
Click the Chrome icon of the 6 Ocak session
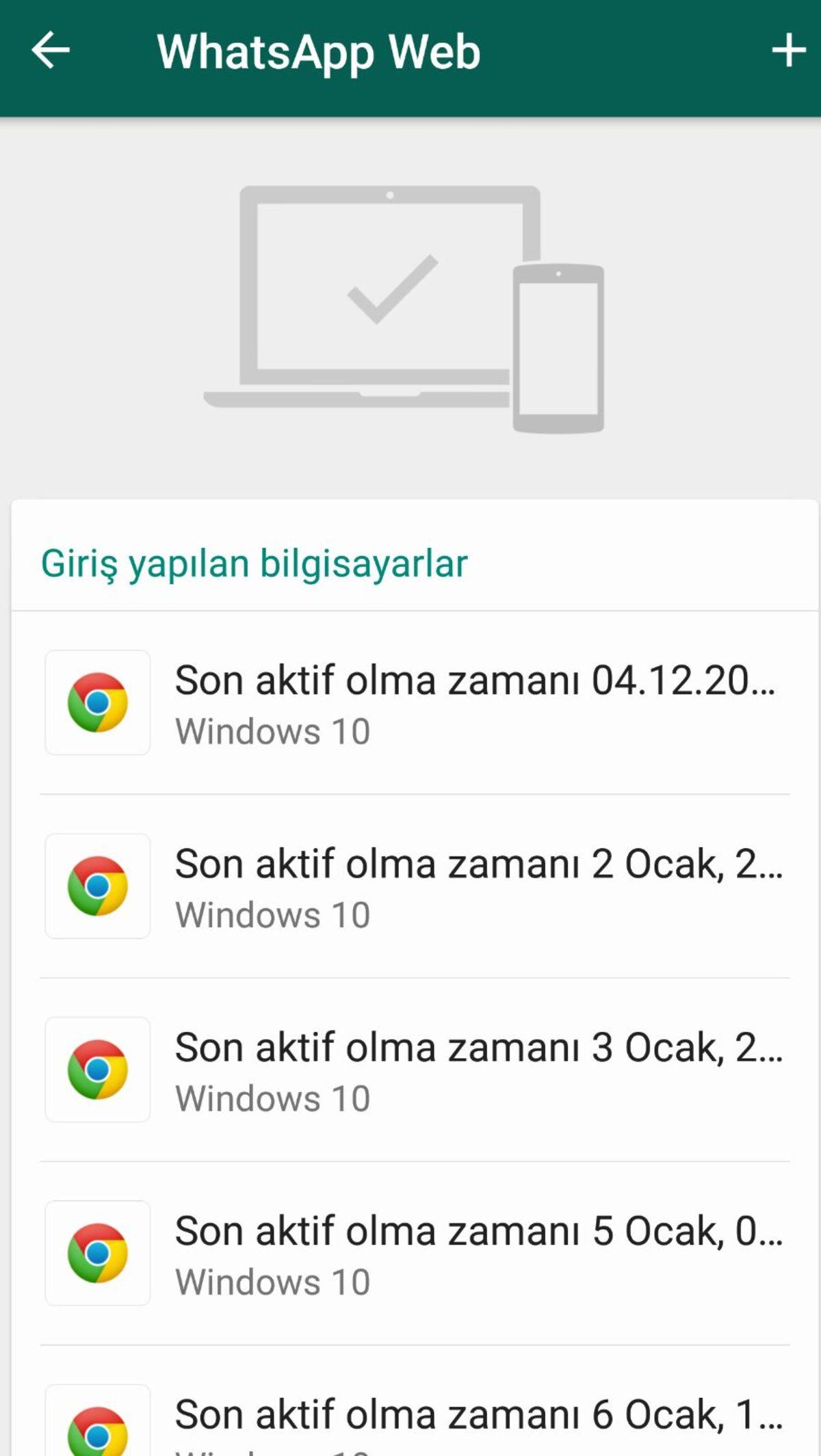(x=97, y=1433)
